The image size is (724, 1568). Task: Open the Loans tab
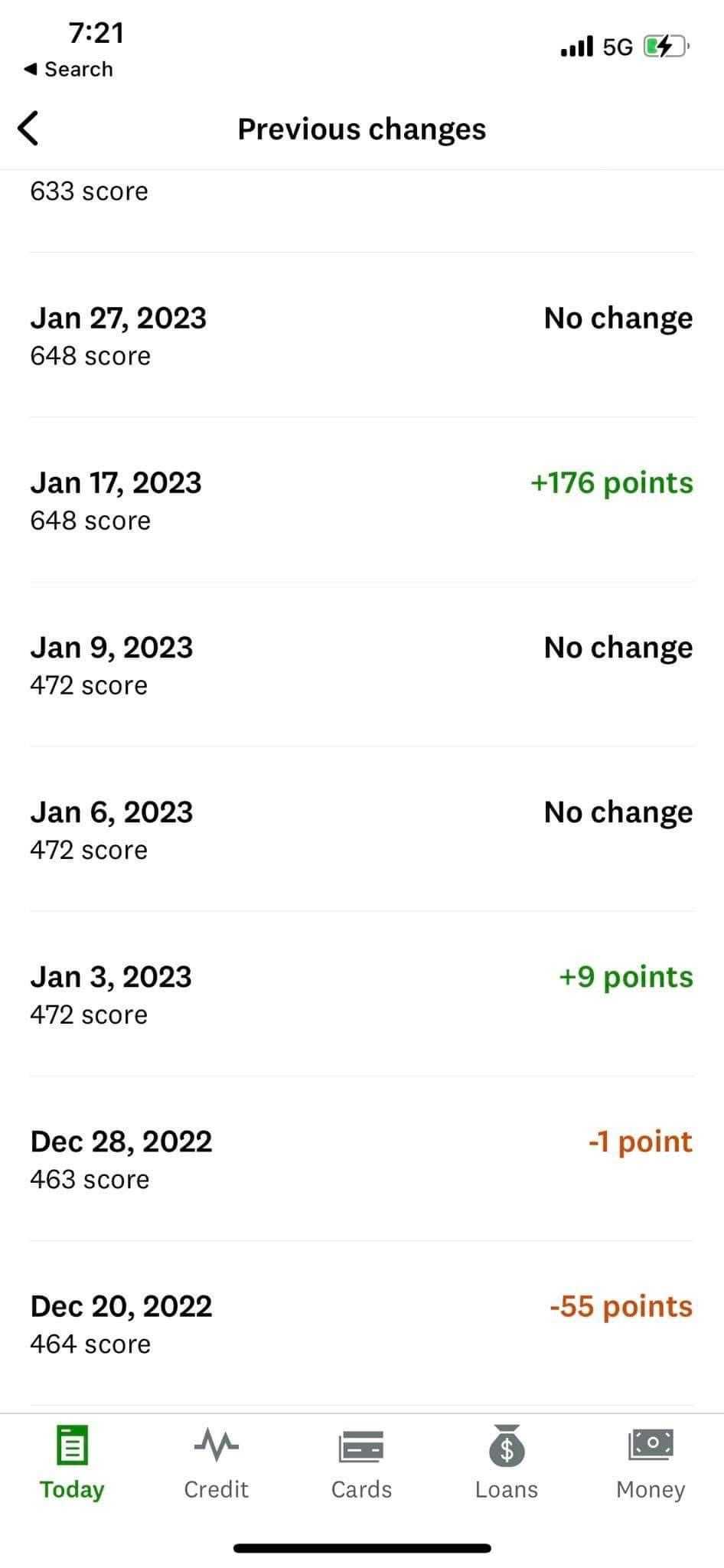click(x=506, y=1462)
